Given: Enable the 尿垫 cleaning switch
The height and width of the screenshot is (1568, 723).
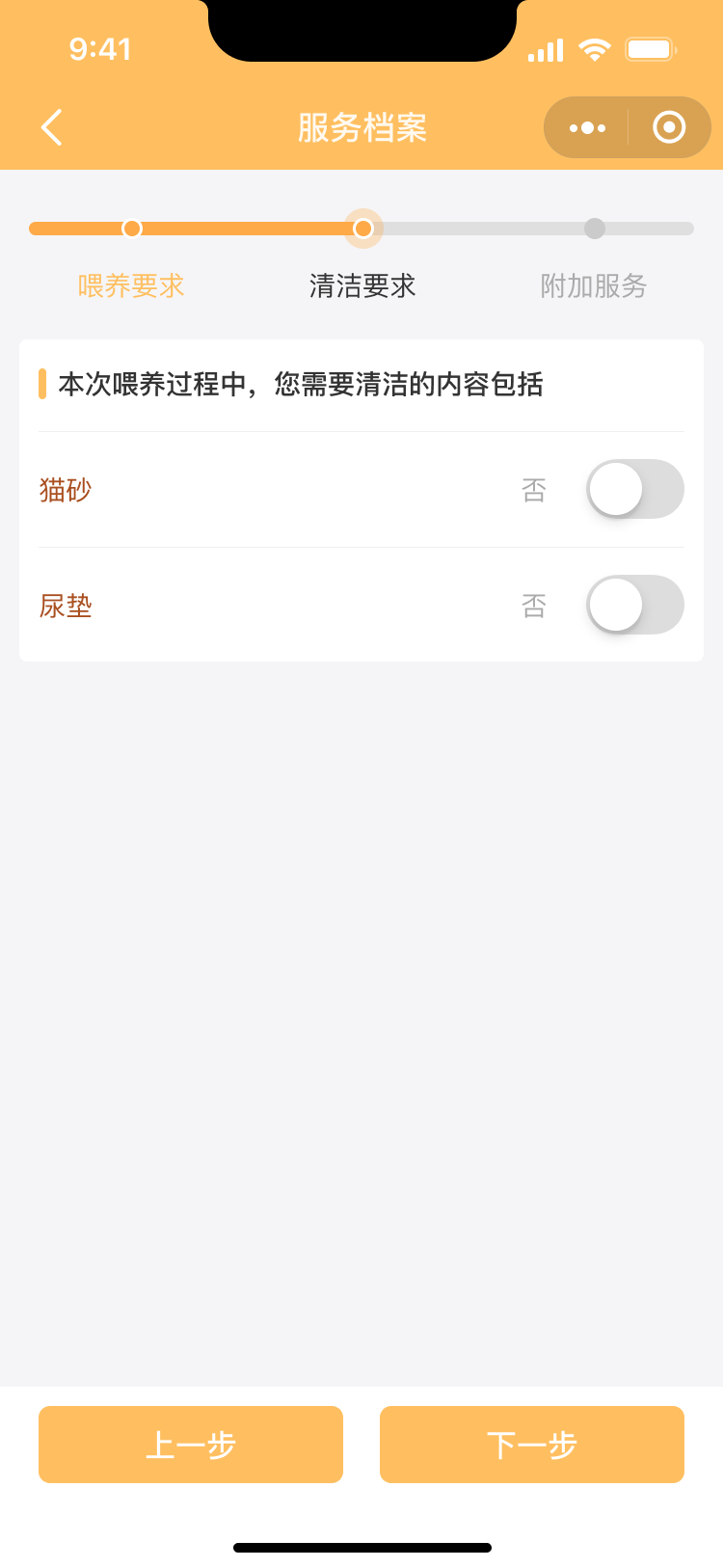Looking at the screenshot, I should point(634,606).
